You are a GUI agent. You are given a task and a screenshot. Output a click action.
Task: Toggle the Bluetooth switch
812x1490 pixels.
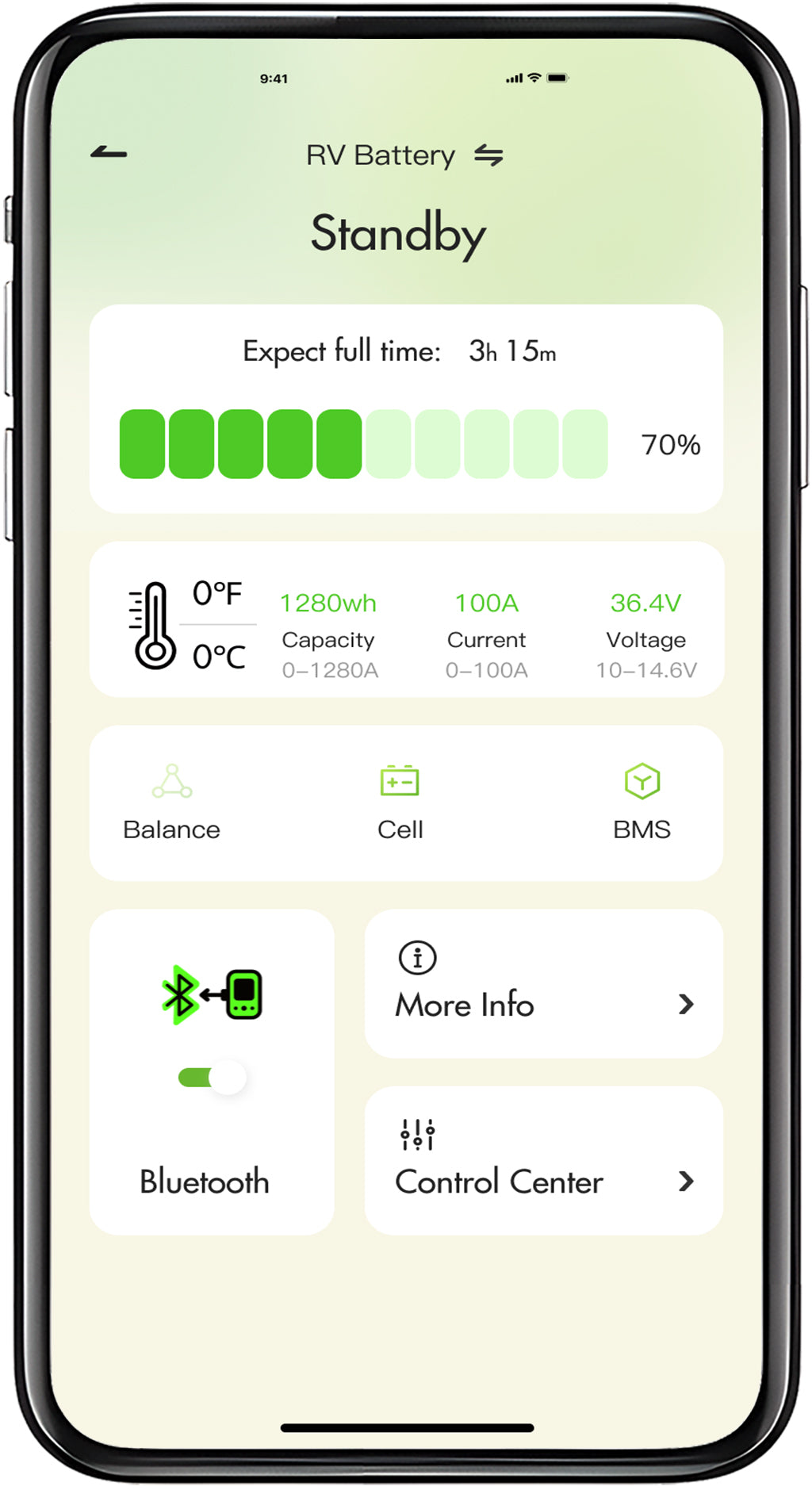[x=213, y=1078]
